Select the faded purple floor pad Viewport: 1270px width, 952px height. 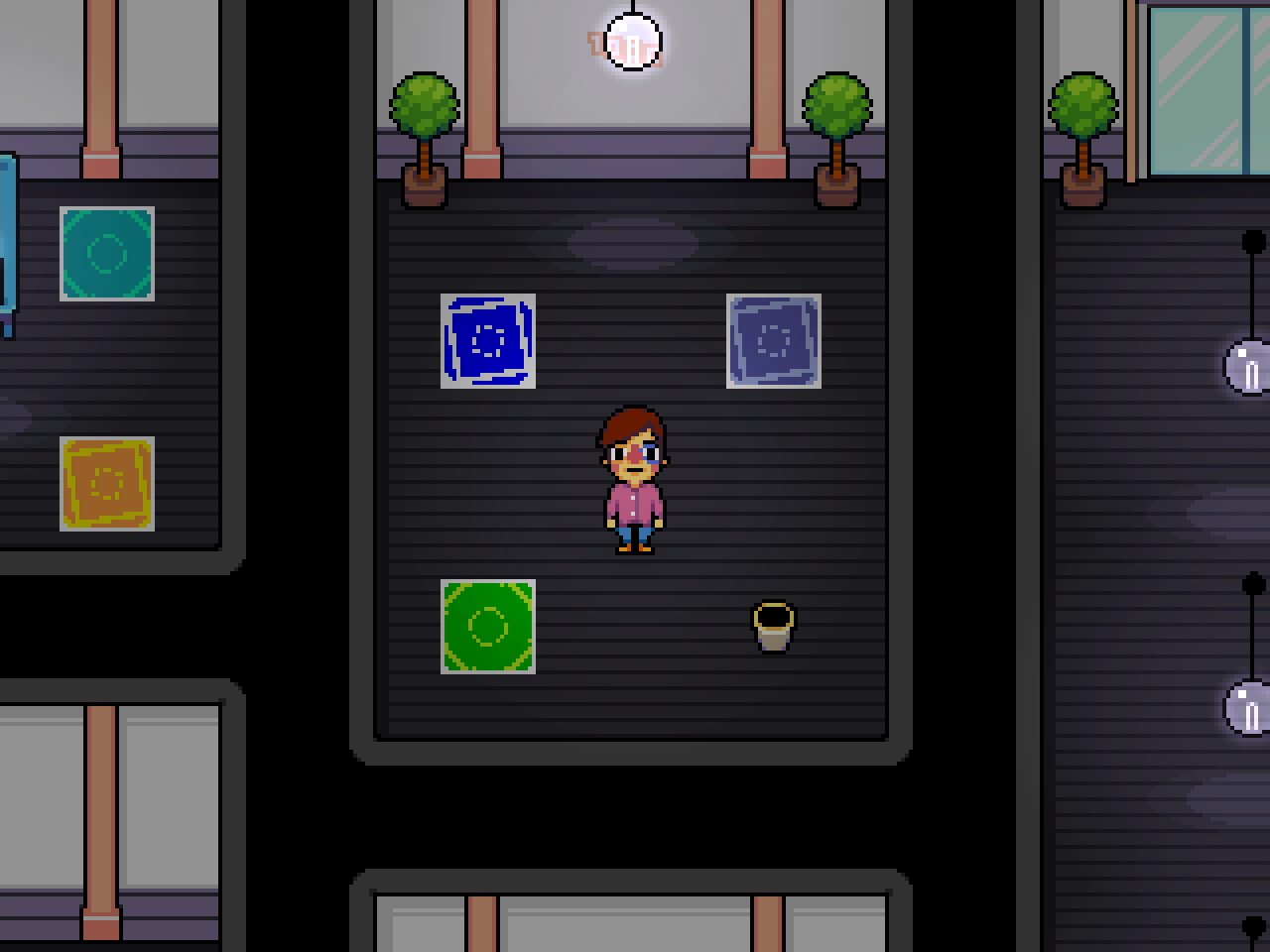tap(773, 340)
